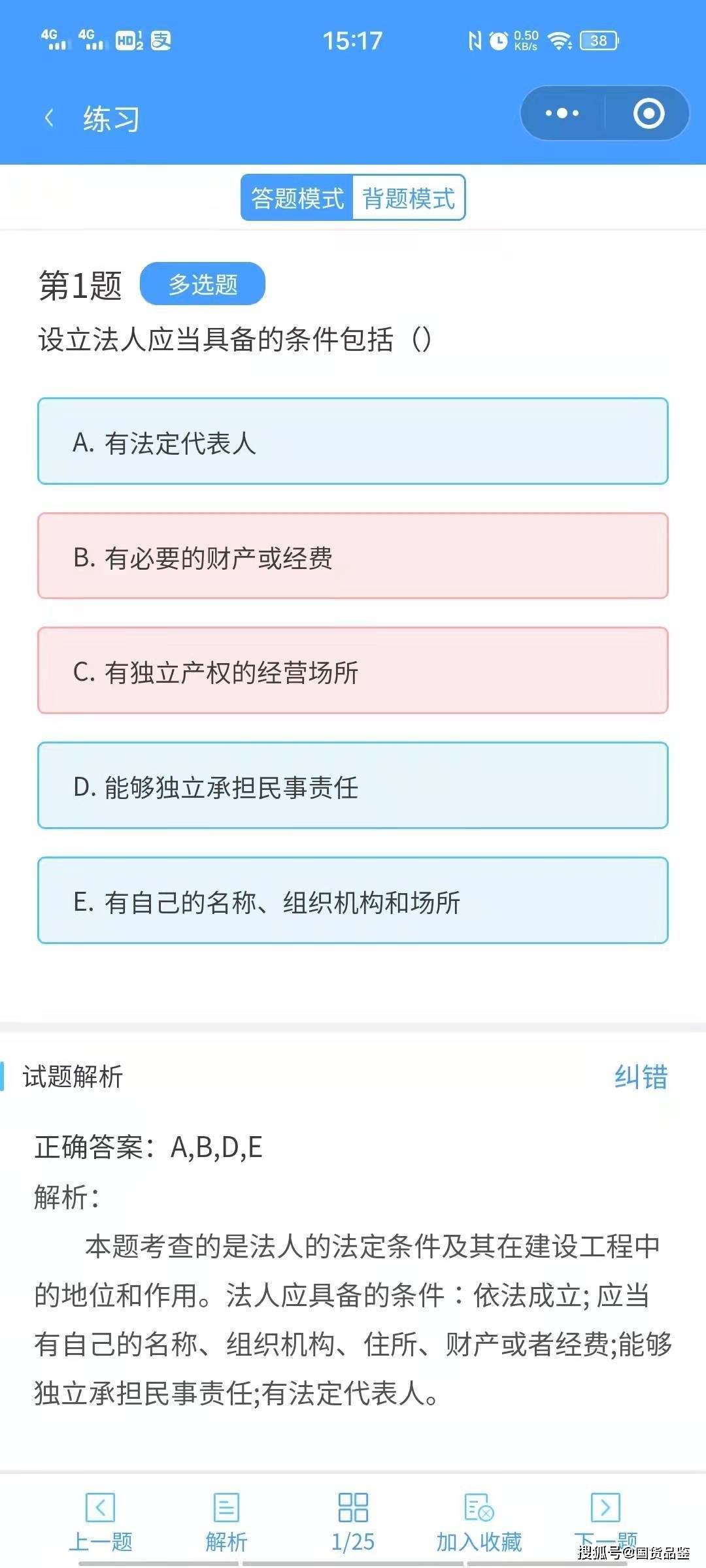Select option B 有必要的财产或经费
Image resolution: width=706 pixels, height=1568 pixels.
[x=353, y=556]
